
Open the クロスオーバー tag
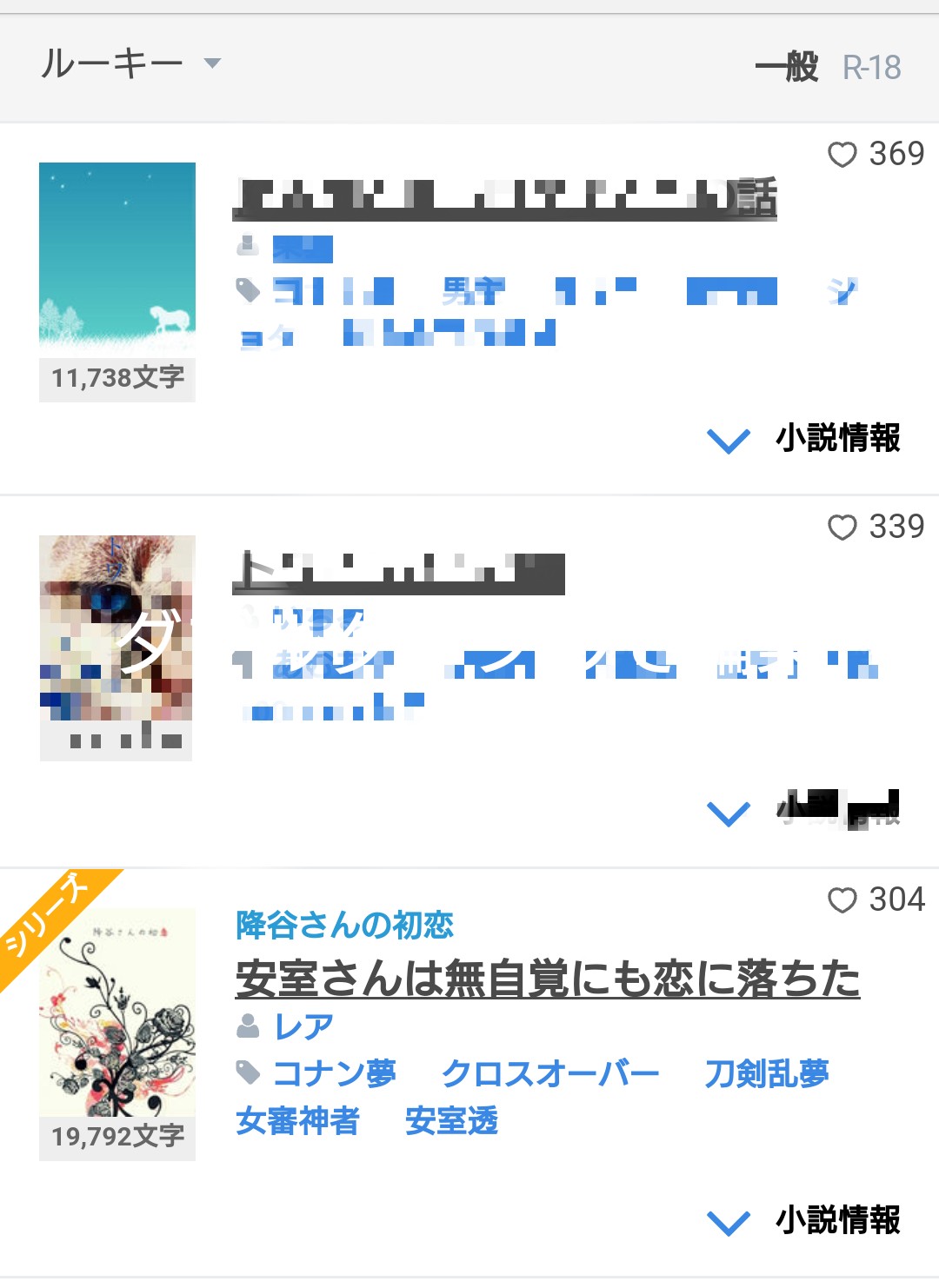550,1074
